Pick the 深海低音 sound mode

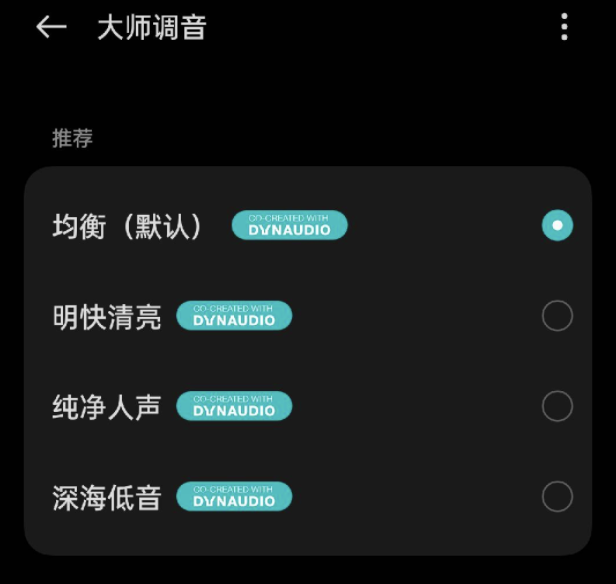557,496
